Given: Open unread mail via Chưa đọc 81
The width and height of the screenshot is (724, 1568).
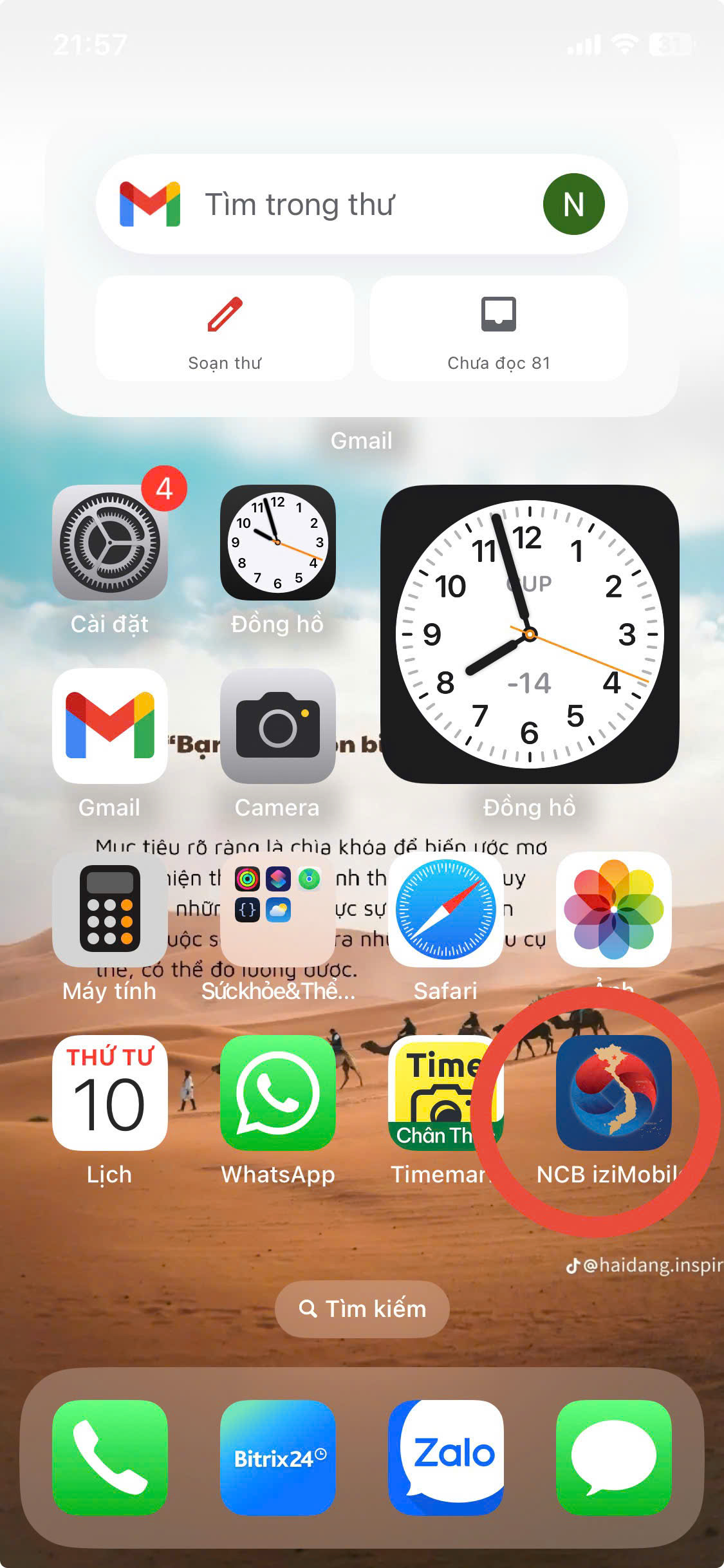Looking at the screenshot, I should pos(499,329).
